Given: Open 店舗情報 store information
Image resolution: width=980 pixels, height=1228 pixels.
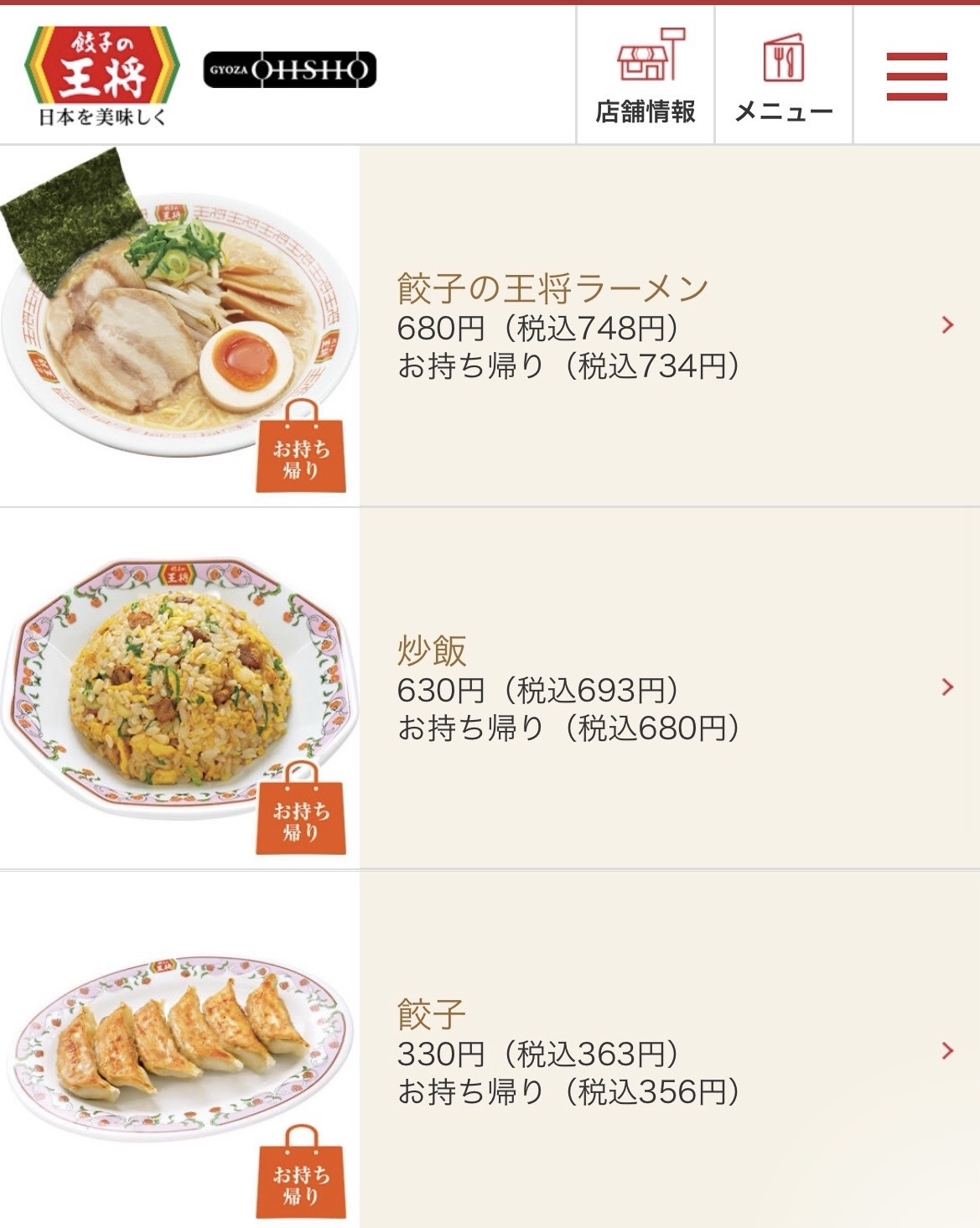Looking at the screenshot, I should [645, 76].
